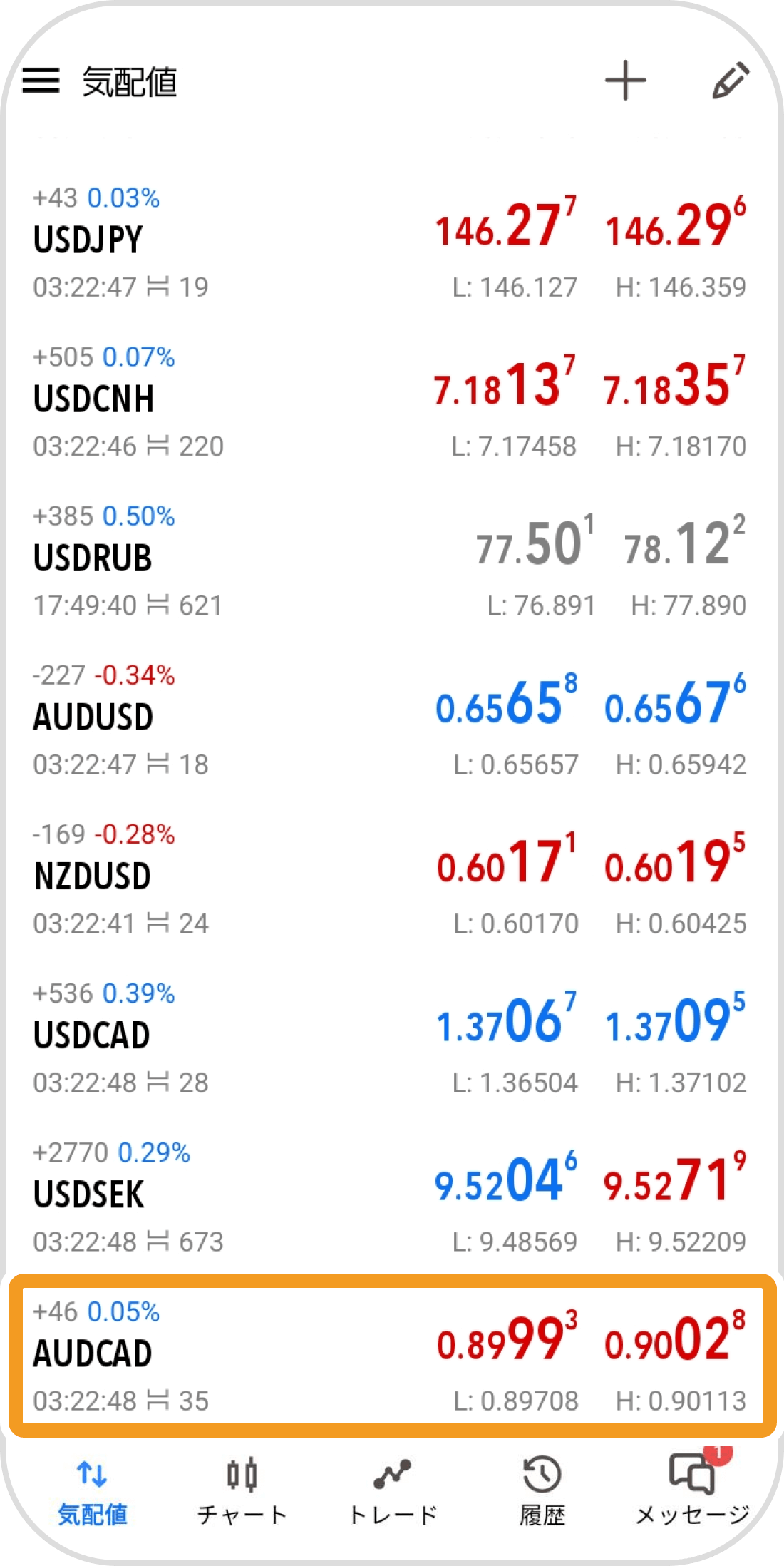Select the NZDUSD quote row
The image size is (784, 1566).
click(x=392, y=879)
